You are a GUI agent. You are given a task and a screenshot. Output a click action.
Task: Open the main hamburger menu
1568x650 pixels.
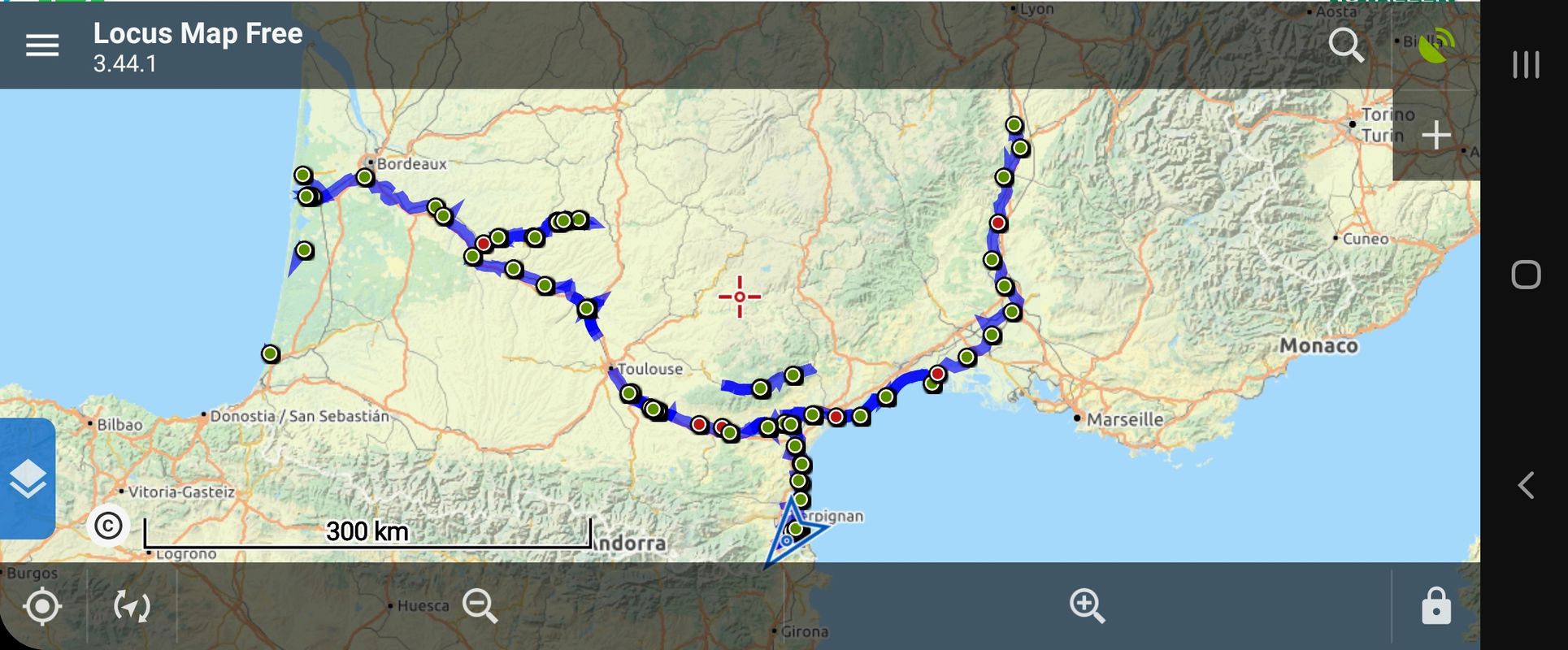coord(42,45)
